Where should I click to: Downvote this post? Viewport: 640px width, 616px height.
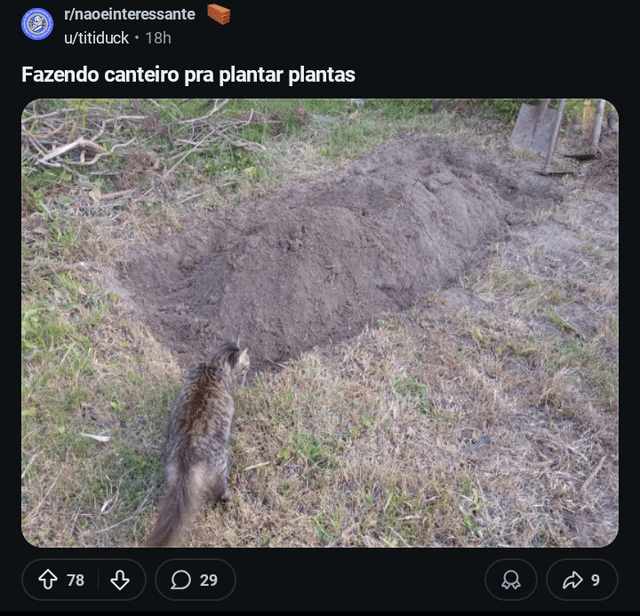pyautogui.click(x=120, y=580)
